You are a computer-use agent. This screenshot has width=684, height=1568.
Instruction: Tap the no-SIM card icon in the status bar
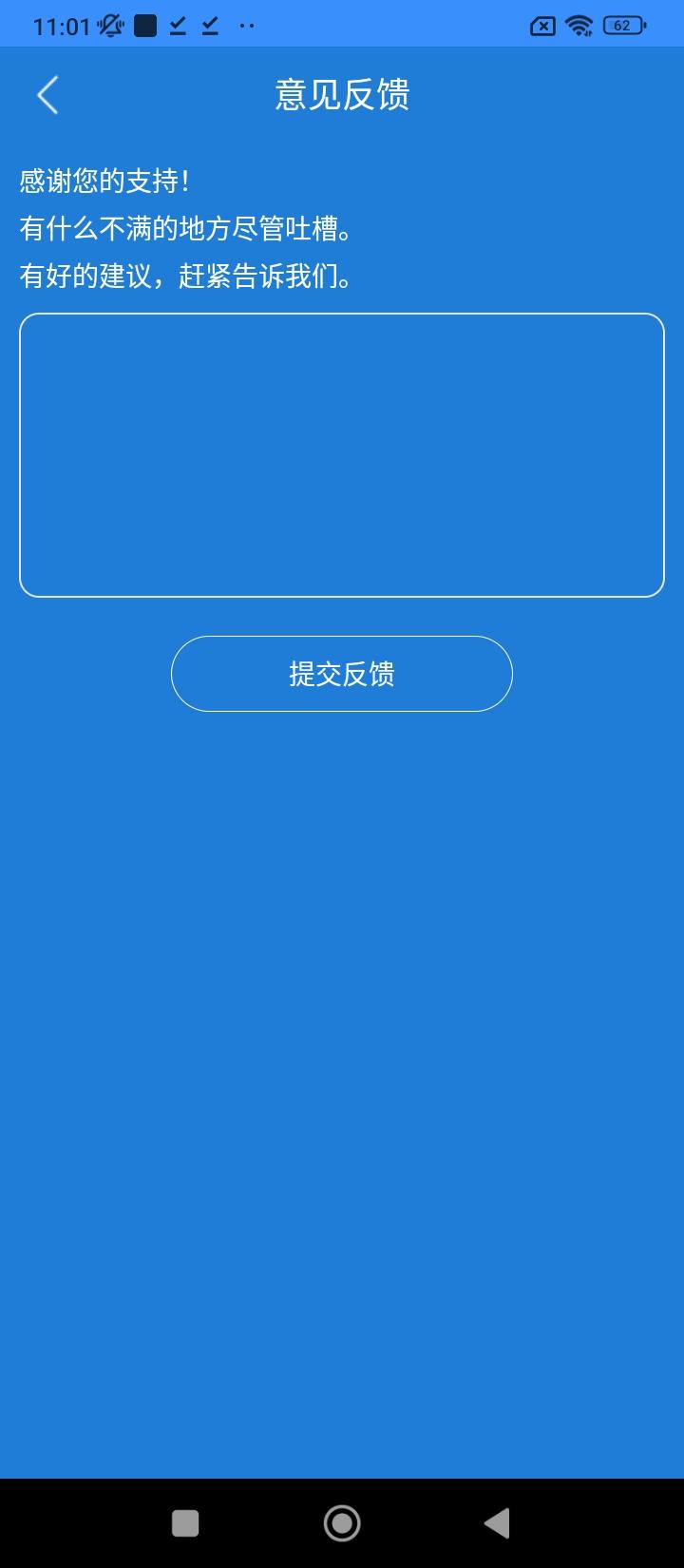point(541,26)
